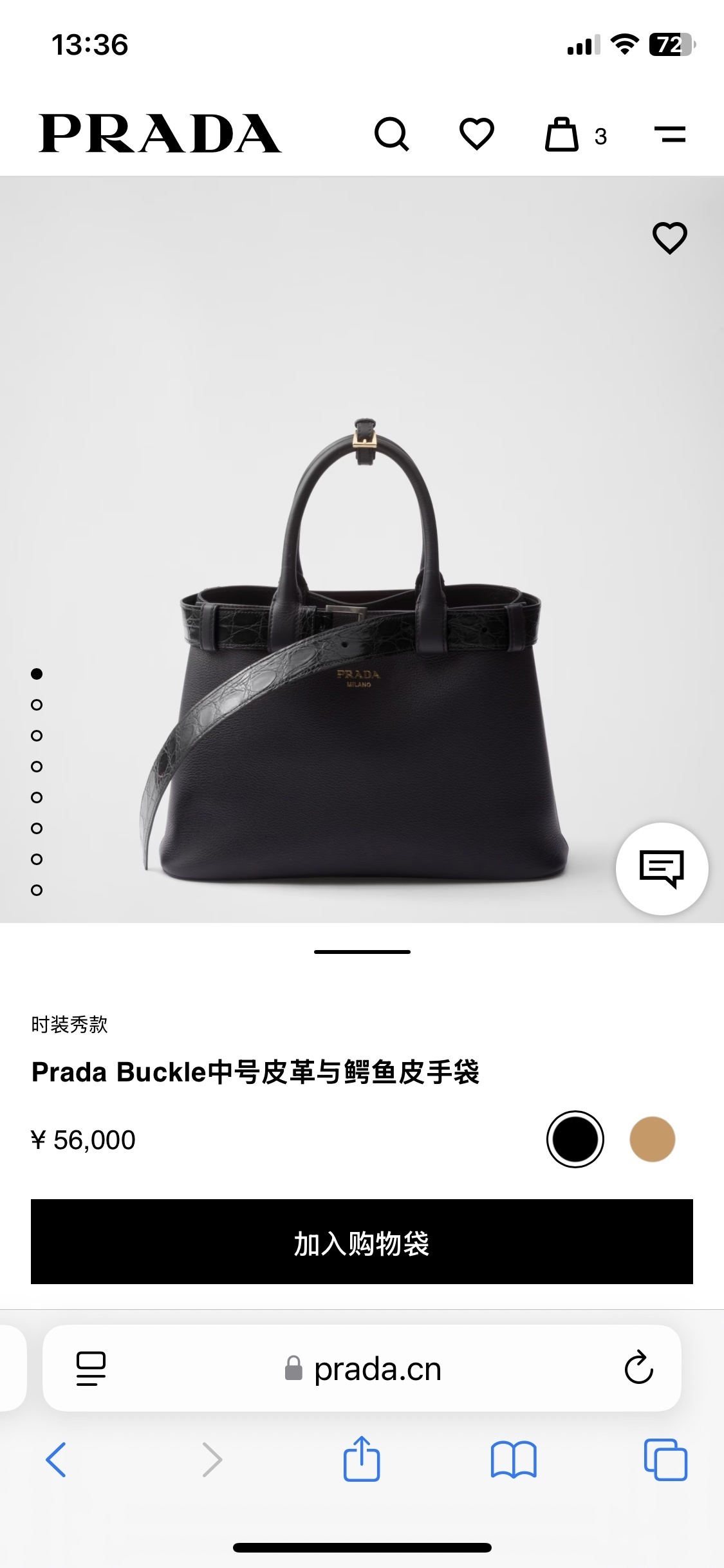Tap the Prada logo to go home
Screen dimensions: 724x1568
pyautogui.click(x=160, y=134)
